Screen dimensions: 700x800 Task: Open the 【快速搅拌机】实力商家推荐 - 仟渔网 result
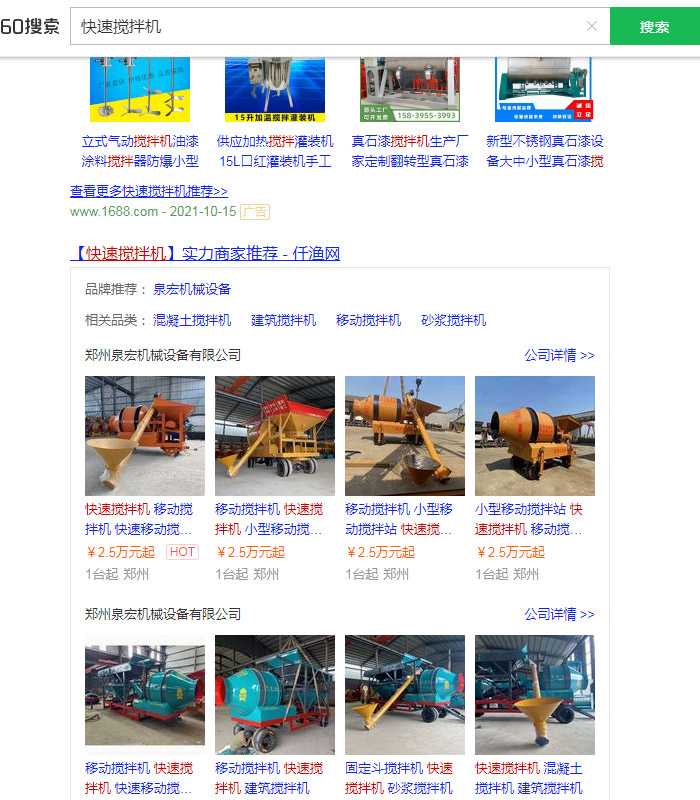(x=205, y=254)
